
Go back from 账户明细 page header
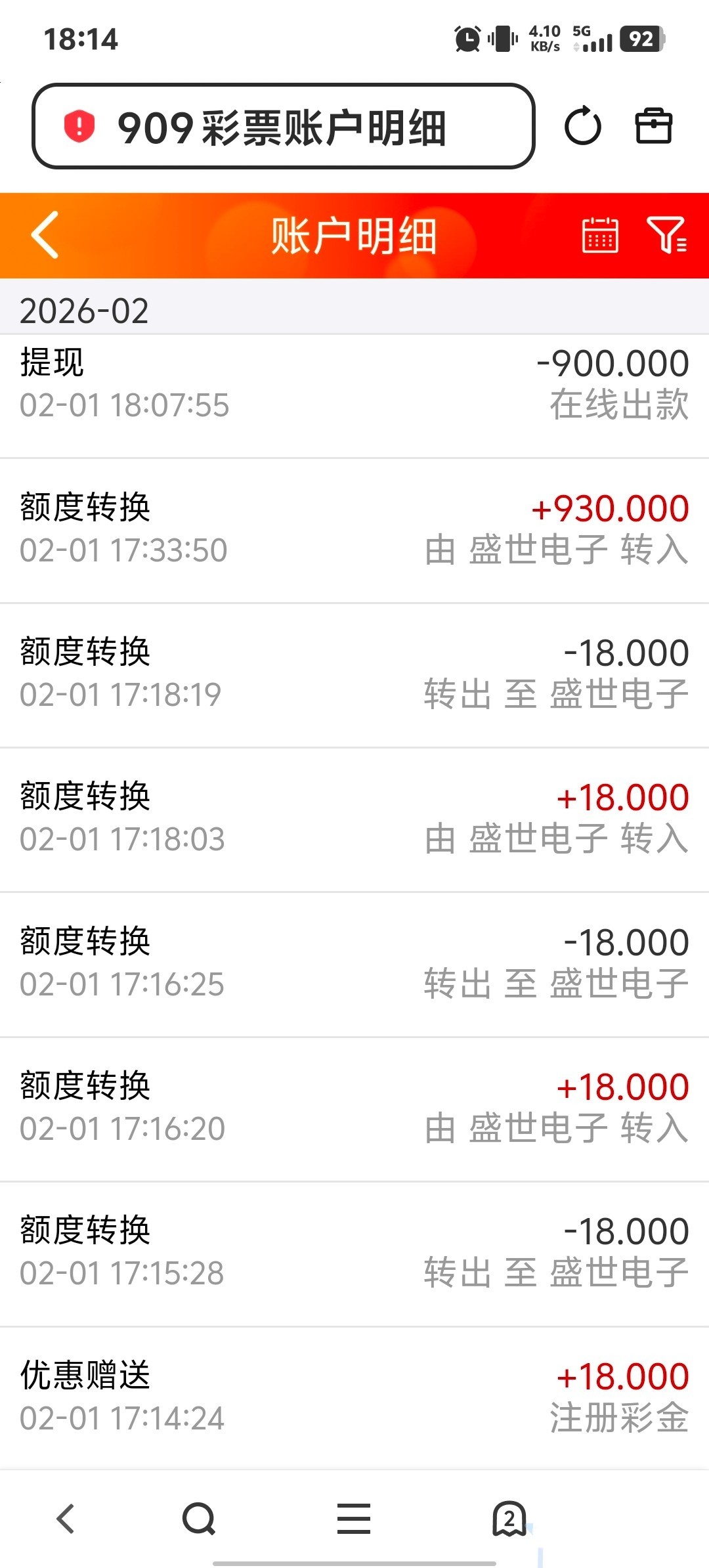(x=45, y=235)
